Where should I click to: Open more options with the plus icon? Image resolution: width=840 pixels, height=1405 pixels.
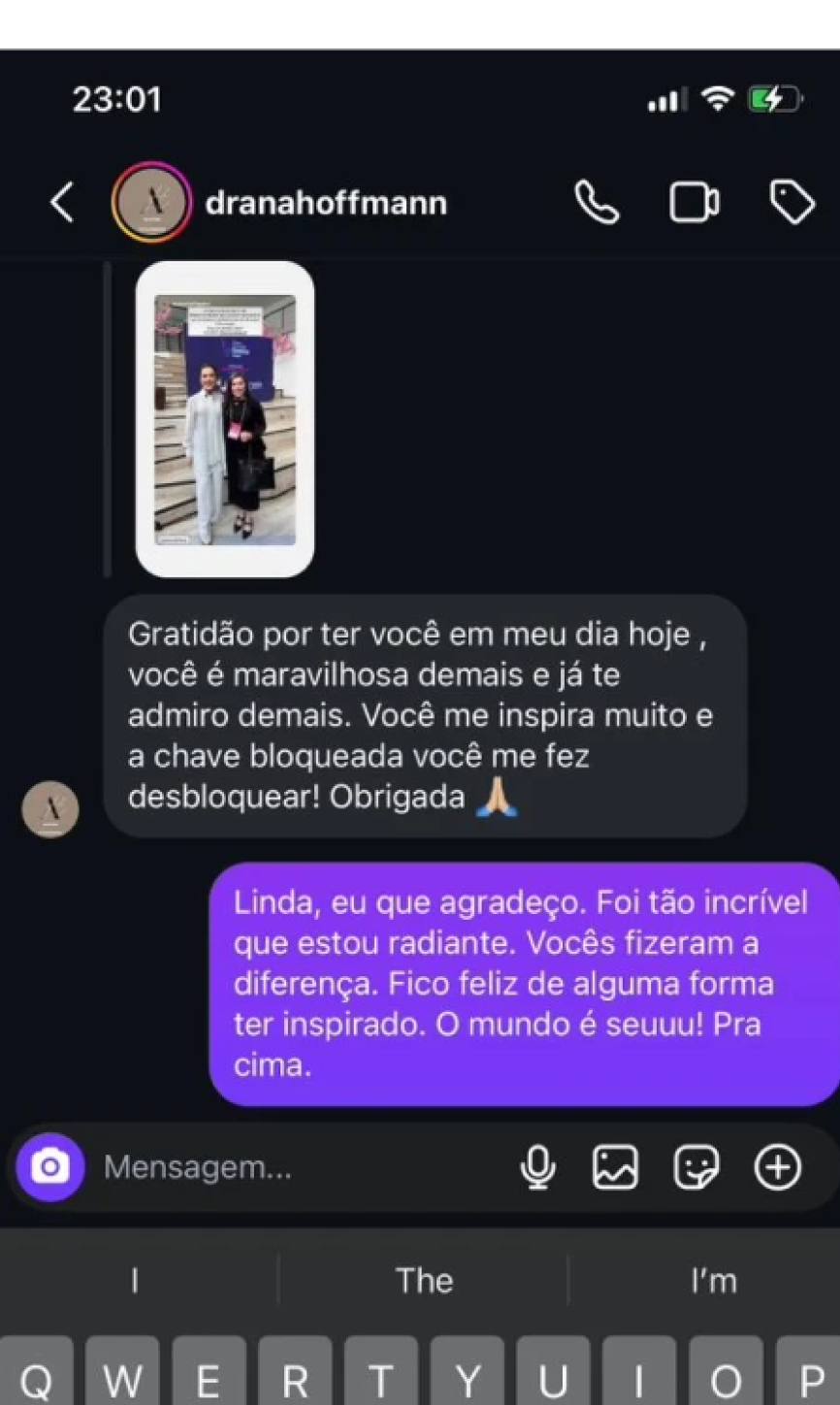coord(778,1166)
